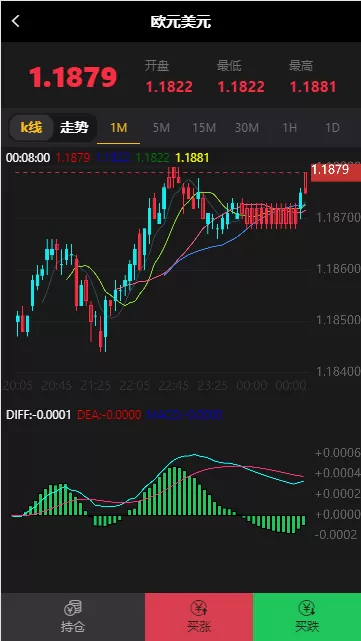Choose the 15M timeframe
The height and width of the screenshot is (641, 361).
(204, 128)
